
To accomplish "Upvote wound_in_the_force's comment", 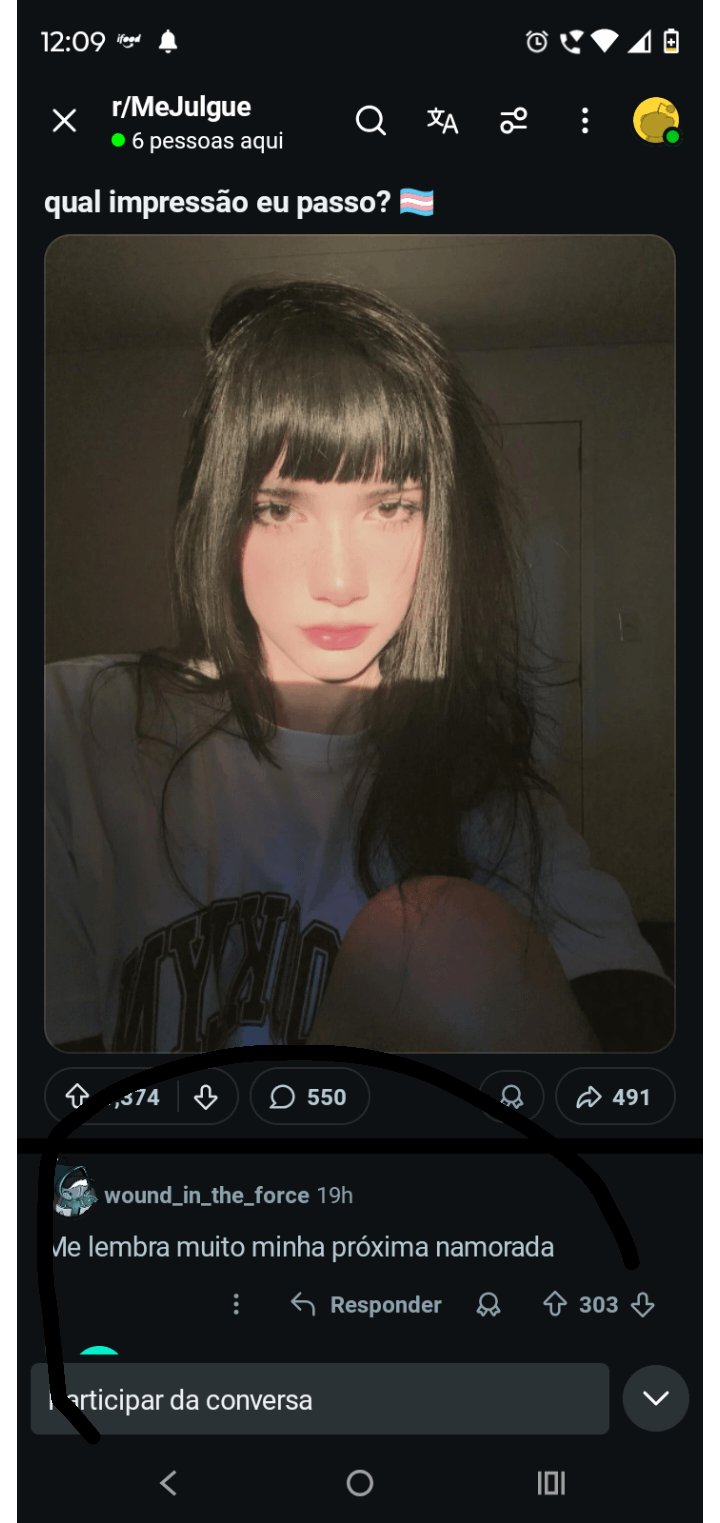I will [555, 1304].
